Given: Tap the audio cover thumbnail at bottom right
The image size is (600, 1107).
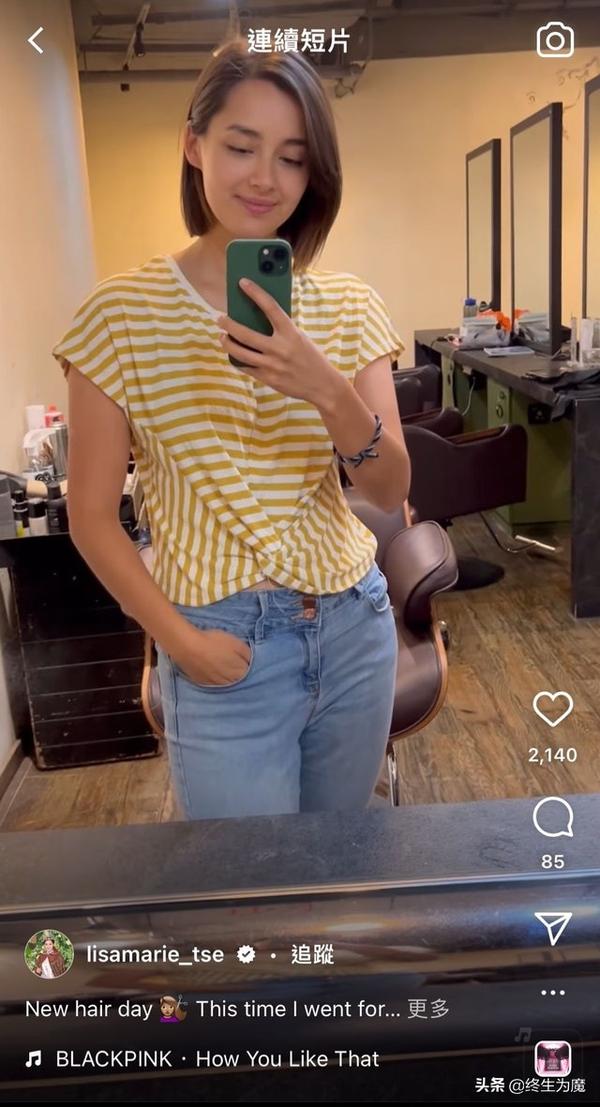Looking at the screenshot, I should (x=553, y=1059).
